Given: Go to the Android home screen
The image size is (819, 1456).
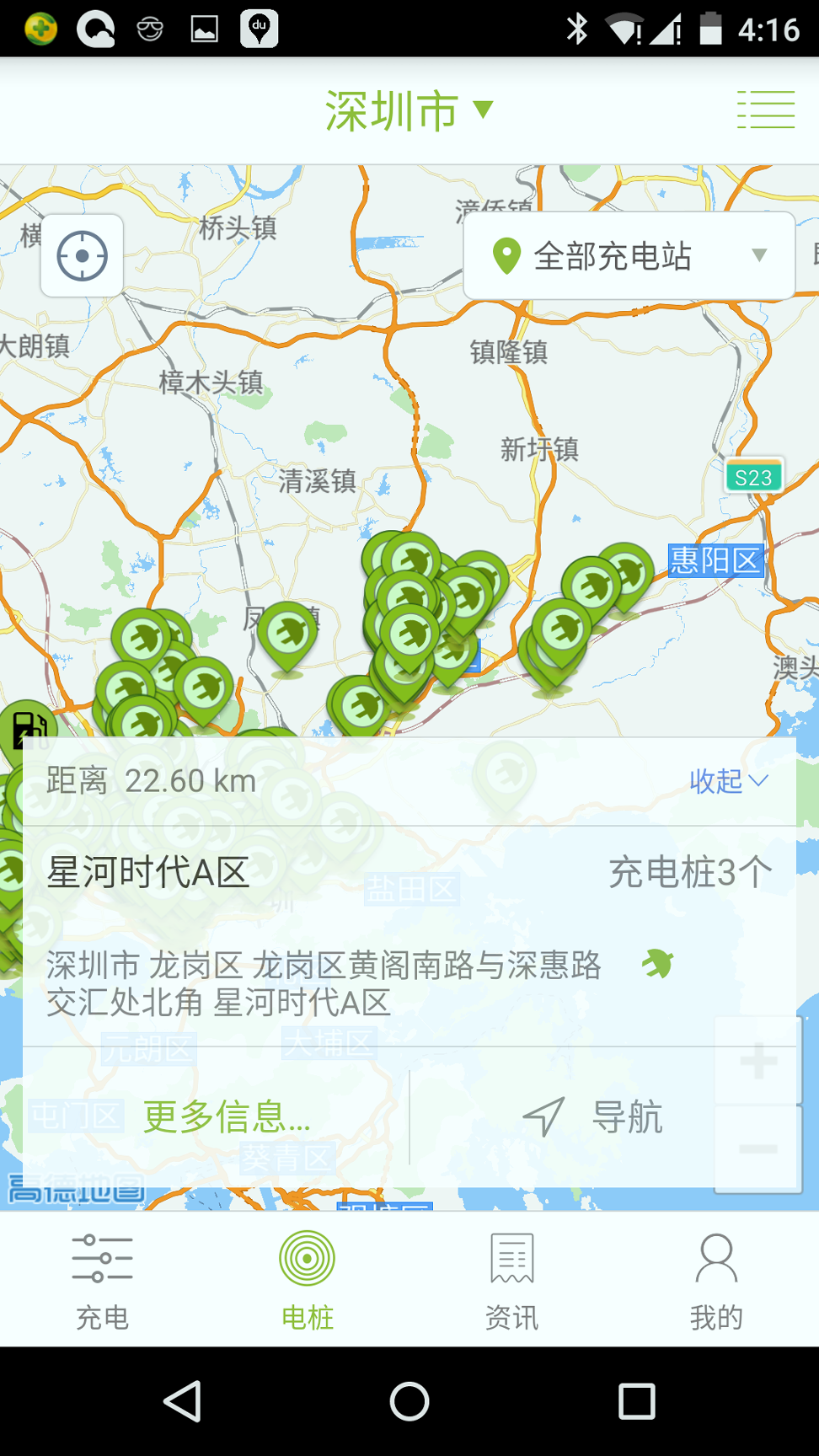Looking at the screenshot, I should [x=409, y=1401].
